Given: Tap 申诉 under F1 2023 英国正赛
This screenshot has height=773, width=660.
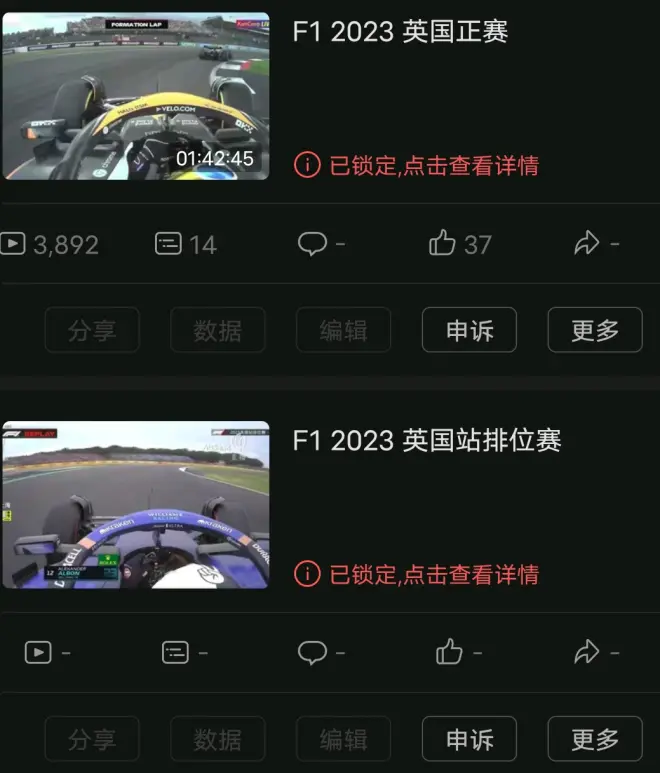Looking at the screenshot, I should pos(469,330).
